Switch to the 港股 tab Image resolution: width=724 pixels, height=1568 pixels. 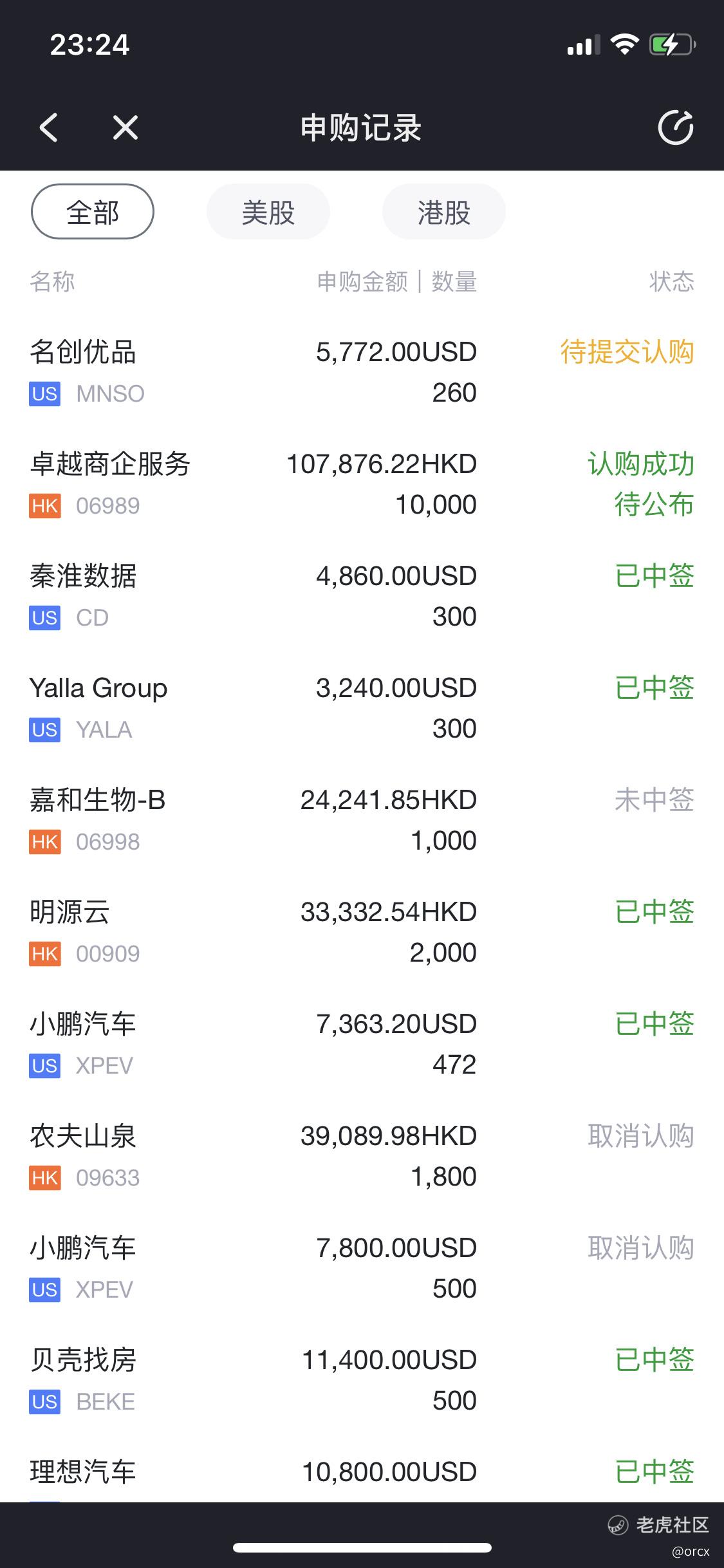pyautogui.click(x=443, y=212)
